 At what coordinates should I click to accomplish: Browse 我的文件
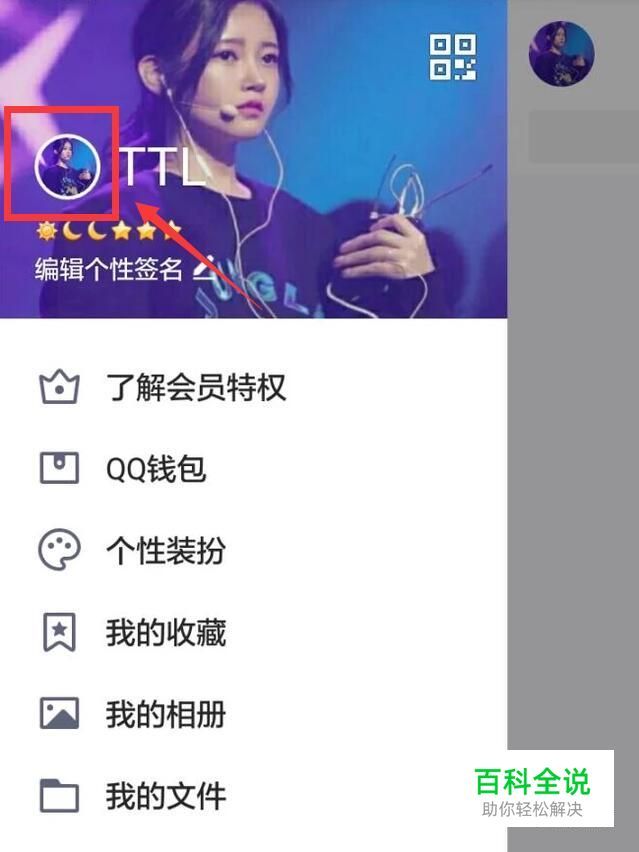point(165,797)
